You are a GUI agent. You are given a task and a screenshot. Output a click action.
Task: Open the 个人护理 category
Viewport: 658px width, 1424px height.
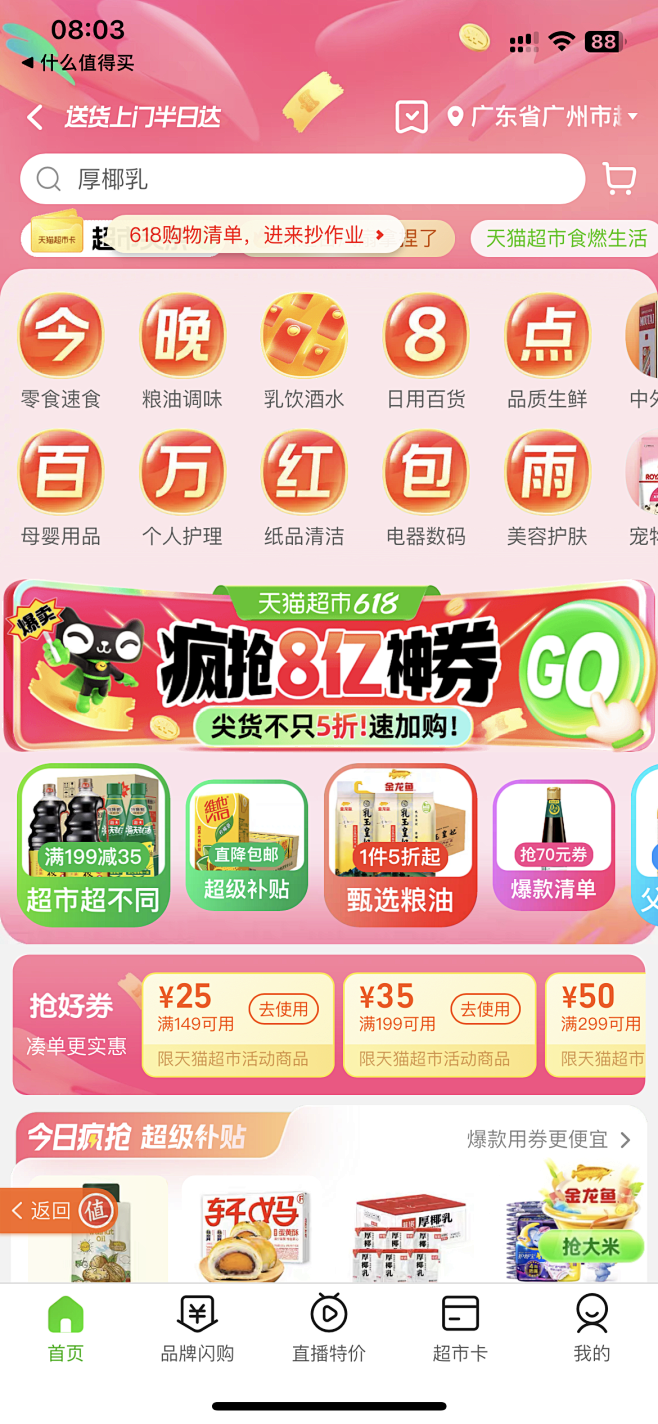pos(182,488)
